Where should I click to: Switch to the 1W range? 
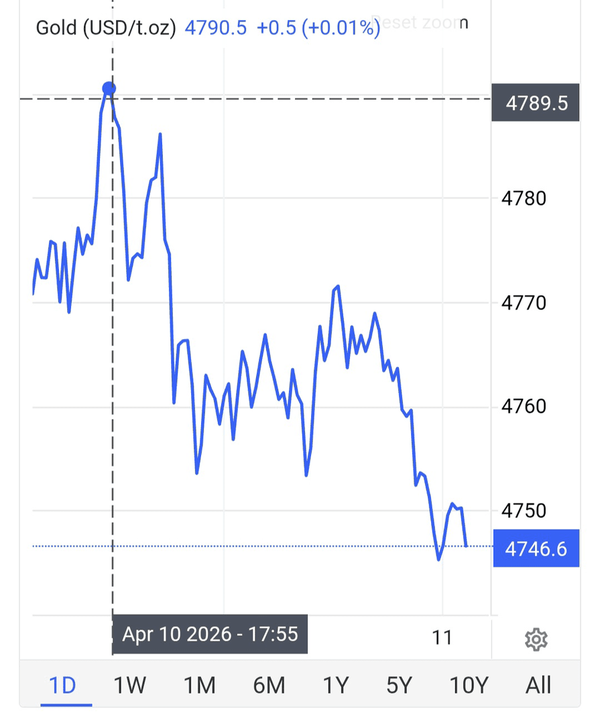[x=130, y=685]
